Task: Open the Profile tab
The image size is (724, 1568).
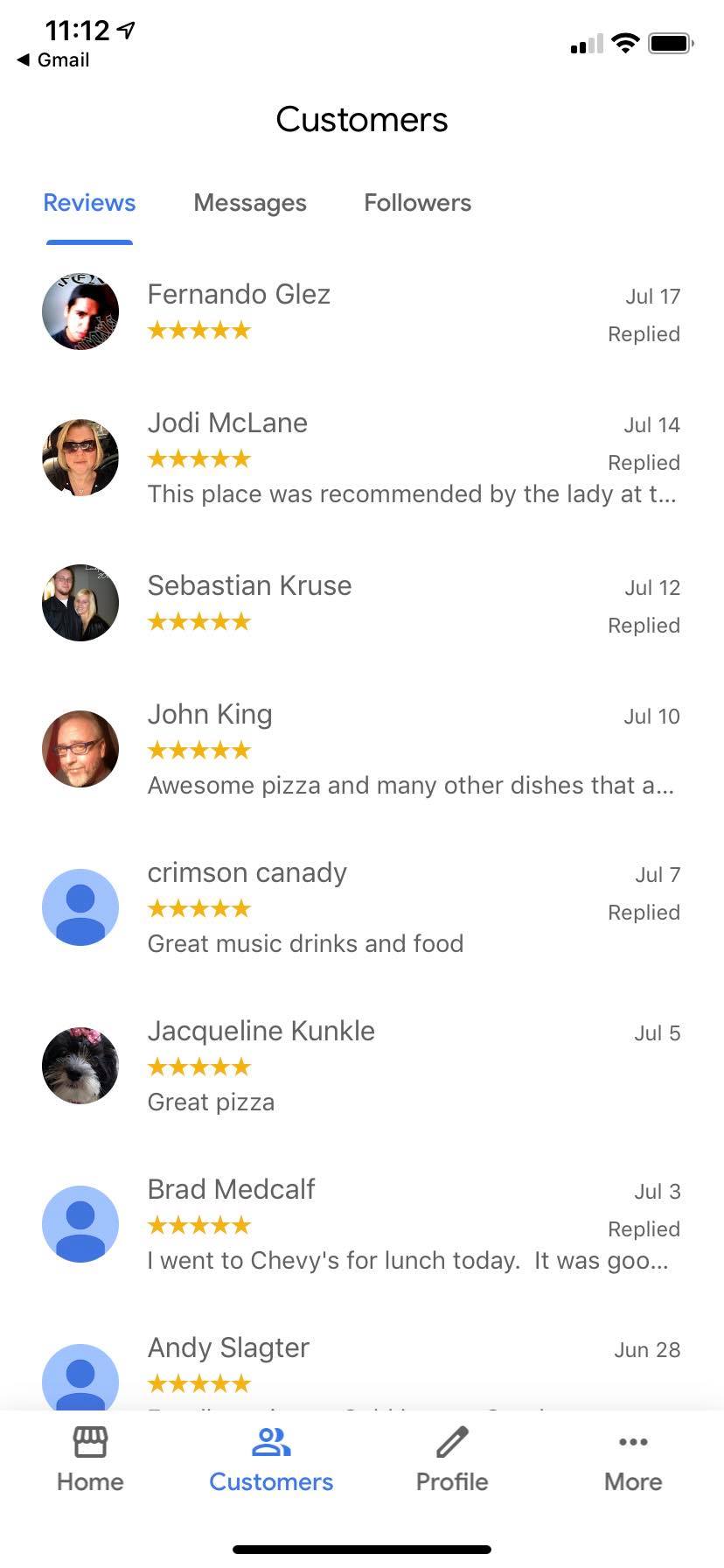Action: (451, 1460)
